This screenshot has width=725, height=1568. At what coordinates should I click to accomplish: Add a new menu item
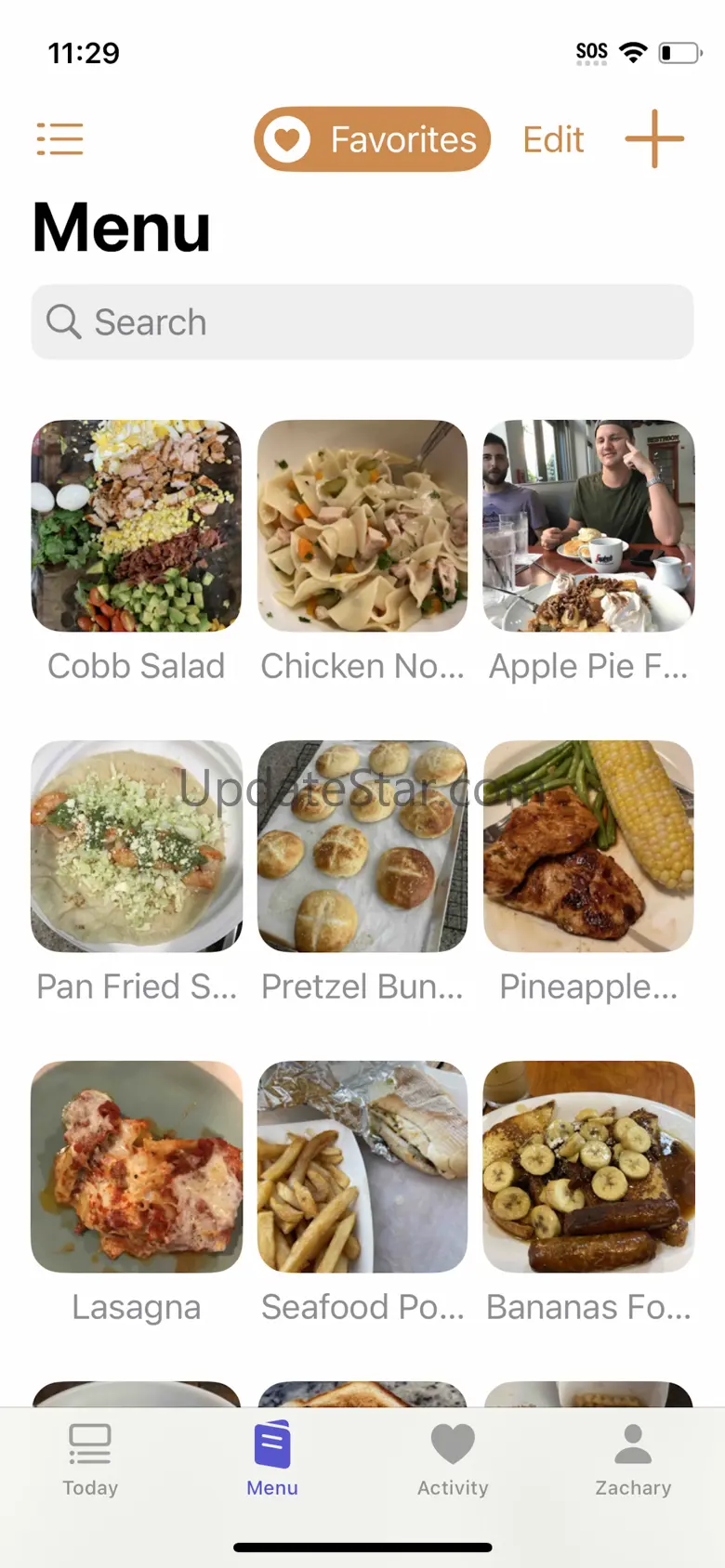click(654, 139)
